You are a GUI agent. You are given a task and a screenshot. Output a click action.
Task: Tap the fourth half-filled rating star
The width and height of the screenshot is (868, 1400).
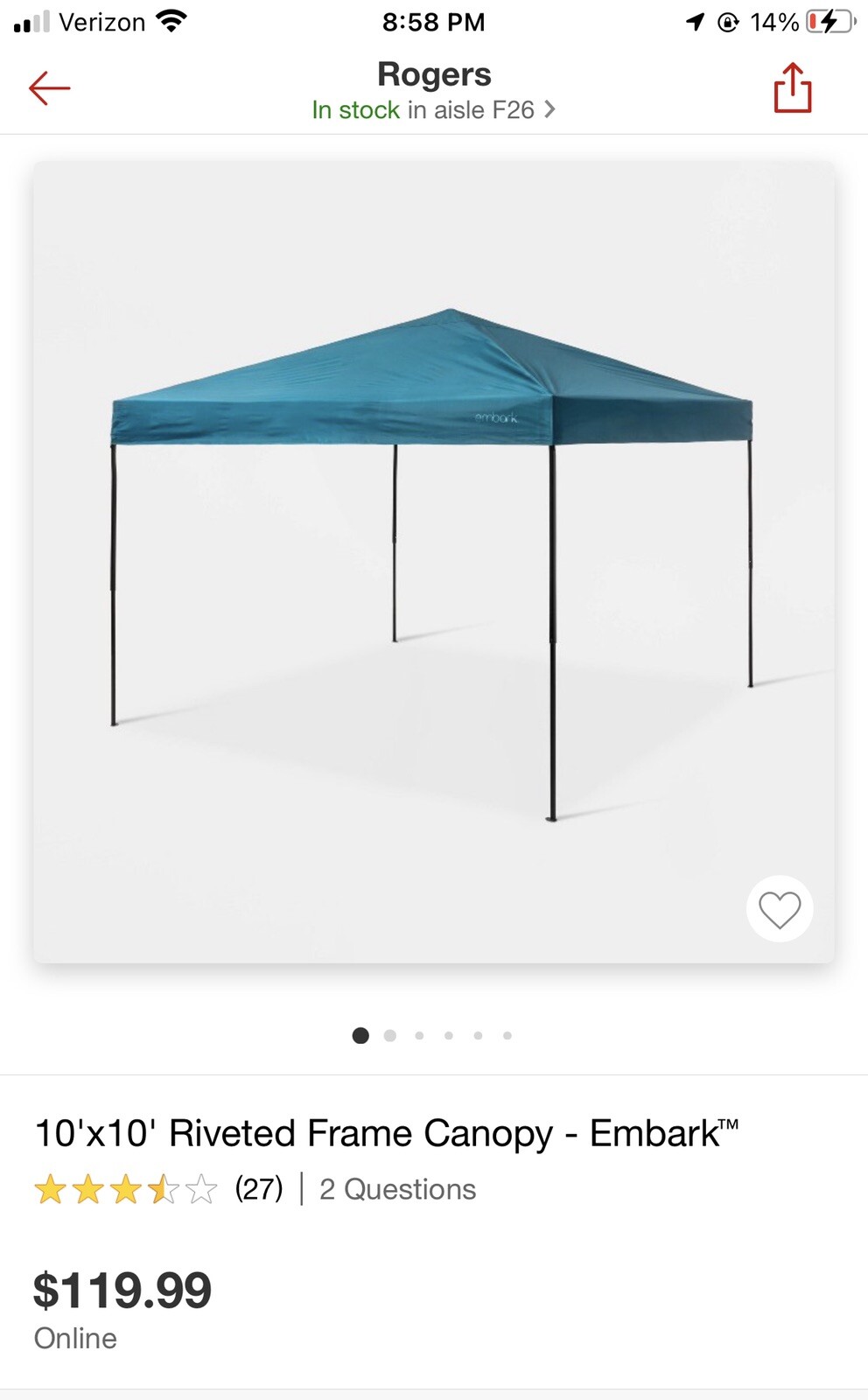pos(162,1189)
